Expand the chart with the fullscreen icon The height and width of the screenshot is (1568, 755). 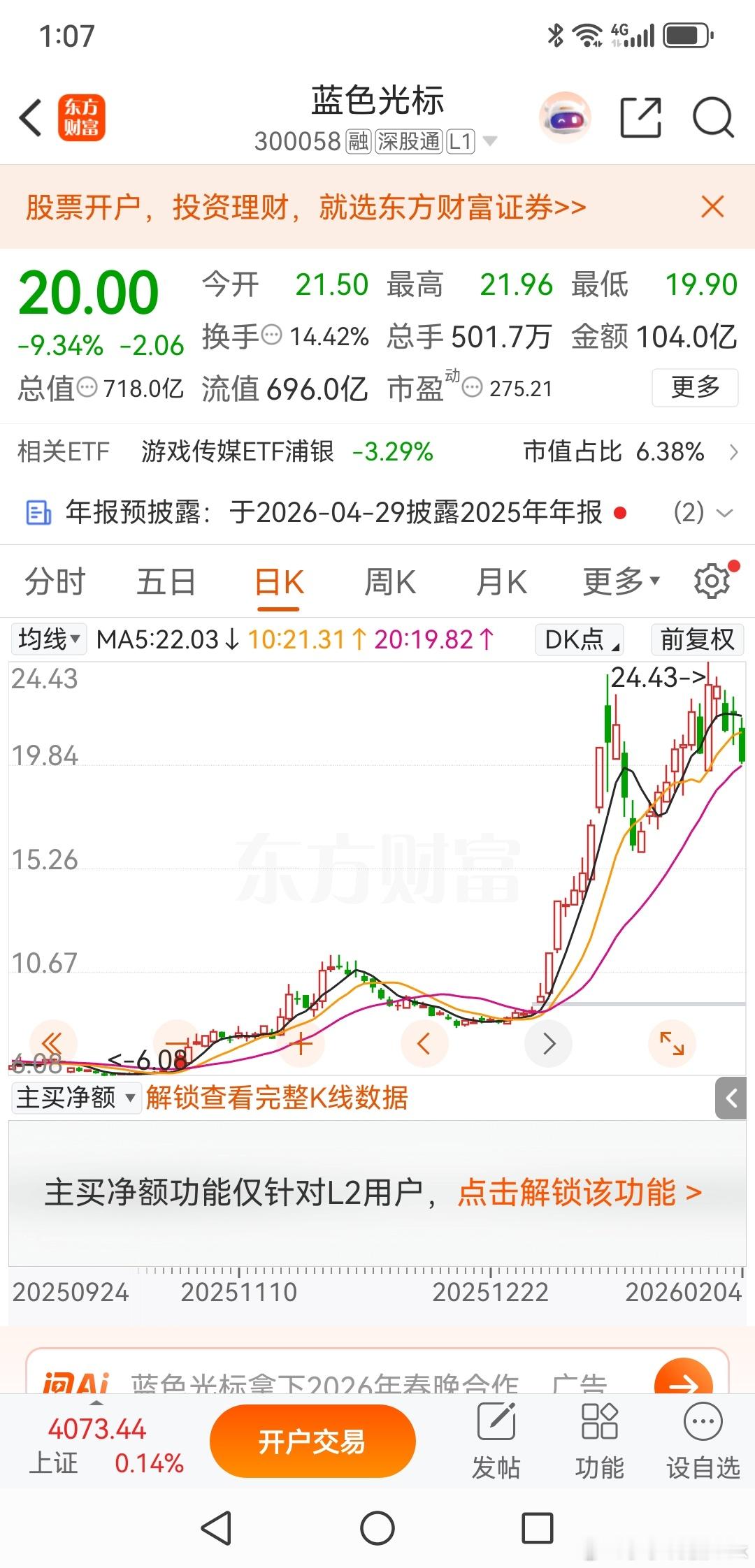tap(672, 1043)
